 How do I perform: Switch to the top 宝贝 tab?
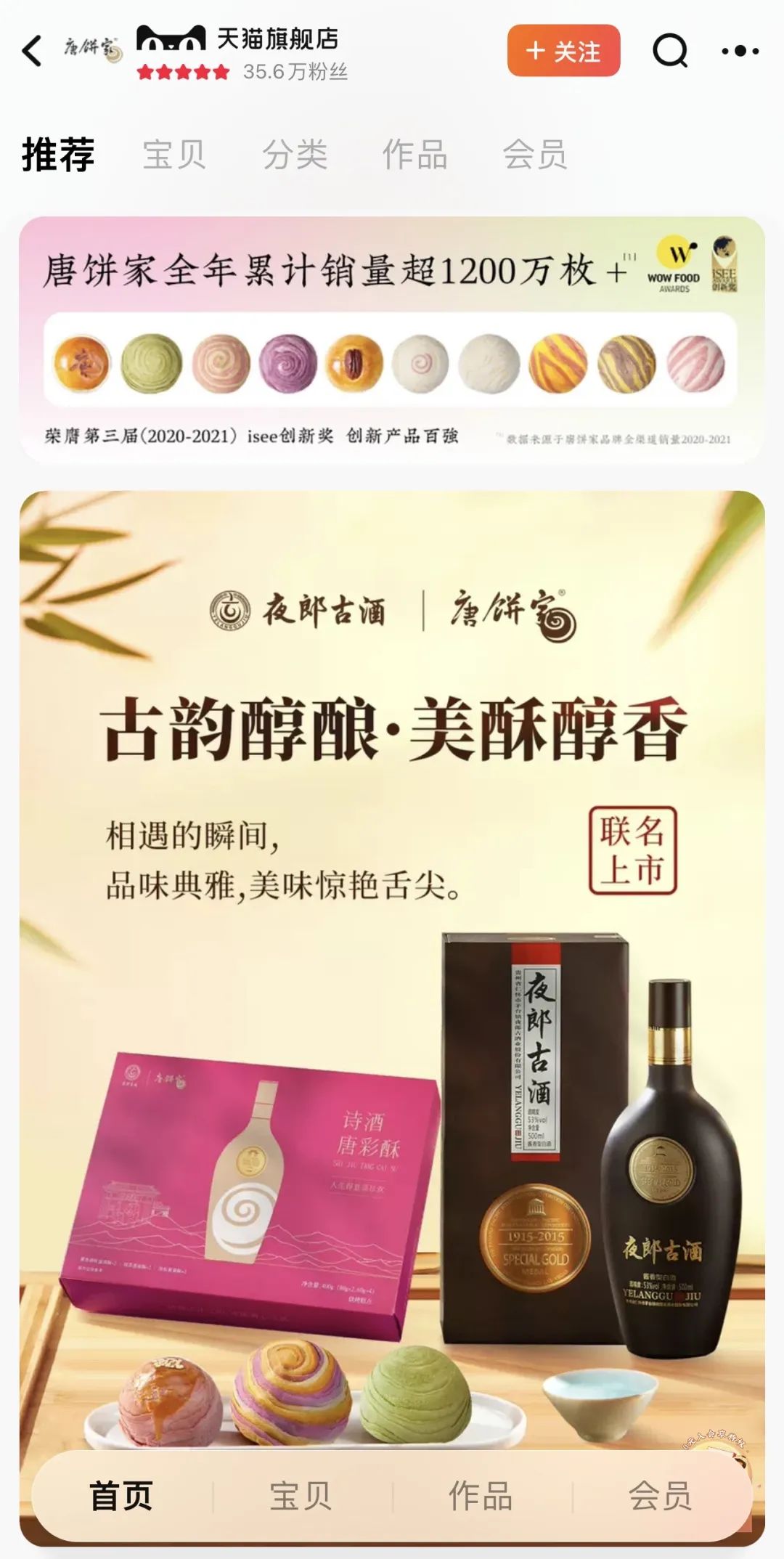pos(174,155)
